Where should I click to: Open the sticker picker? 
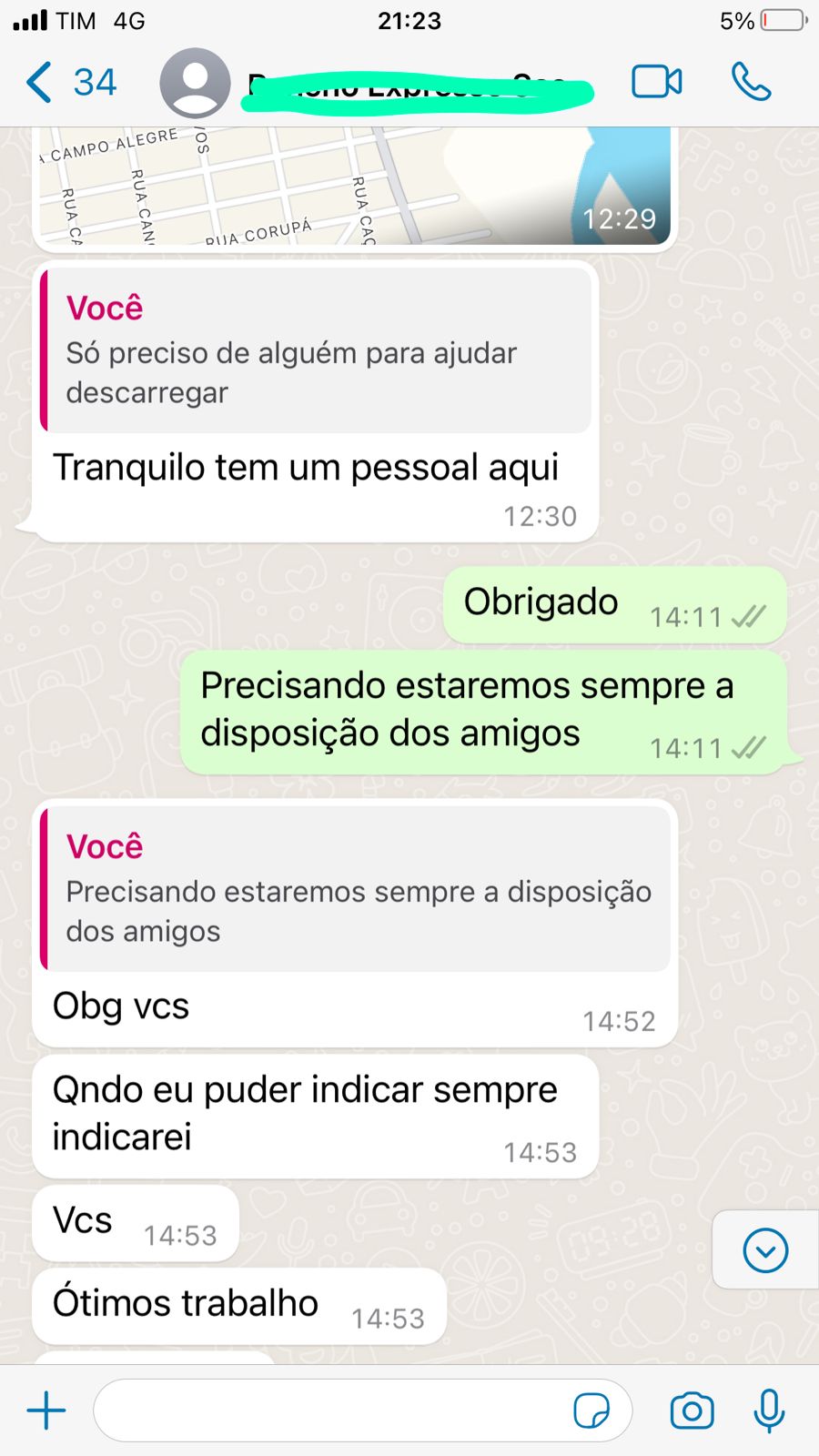tap(591, 1410)
